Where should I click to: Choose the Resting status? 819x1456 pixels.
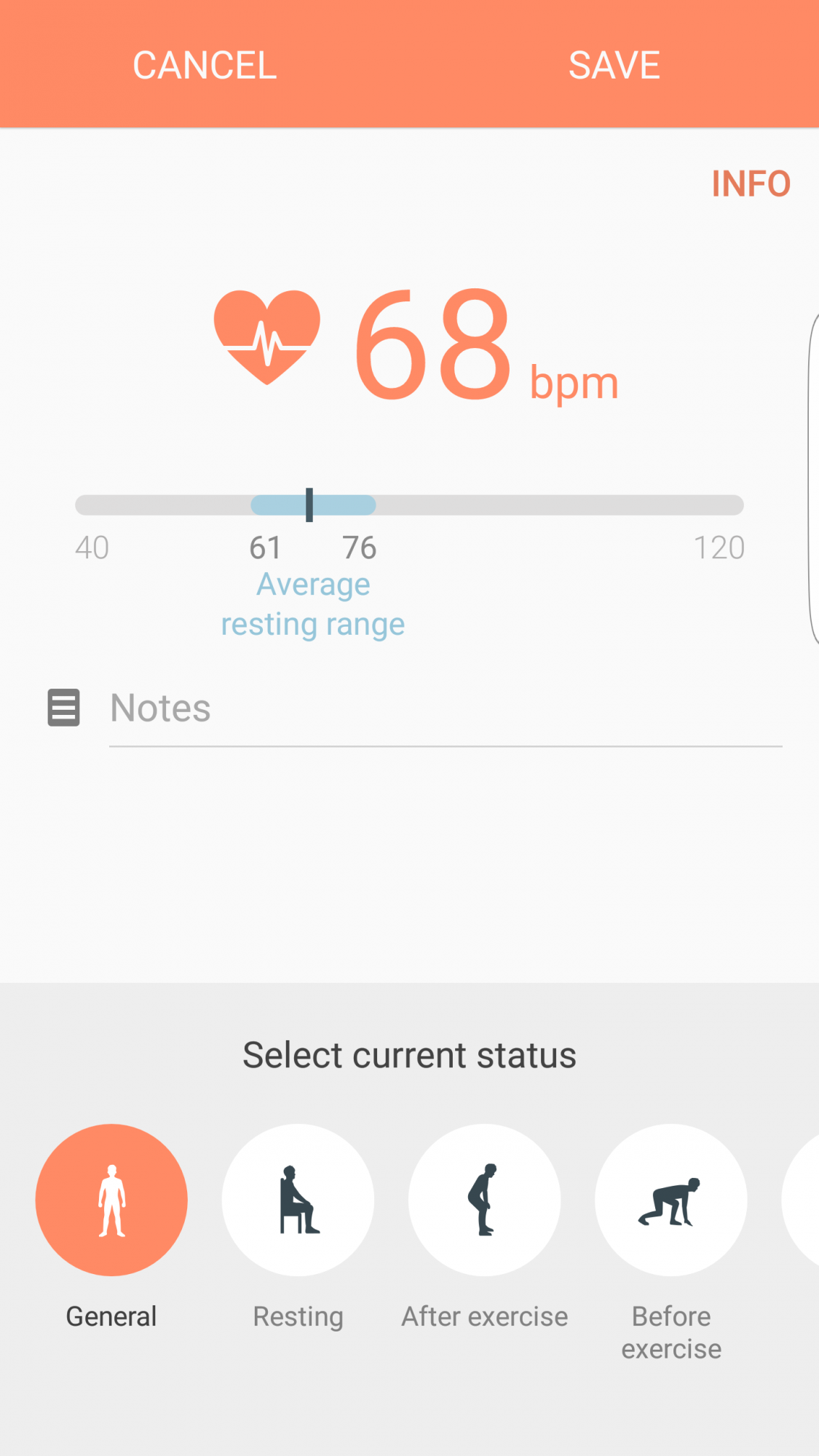[x=298, y=1200]
